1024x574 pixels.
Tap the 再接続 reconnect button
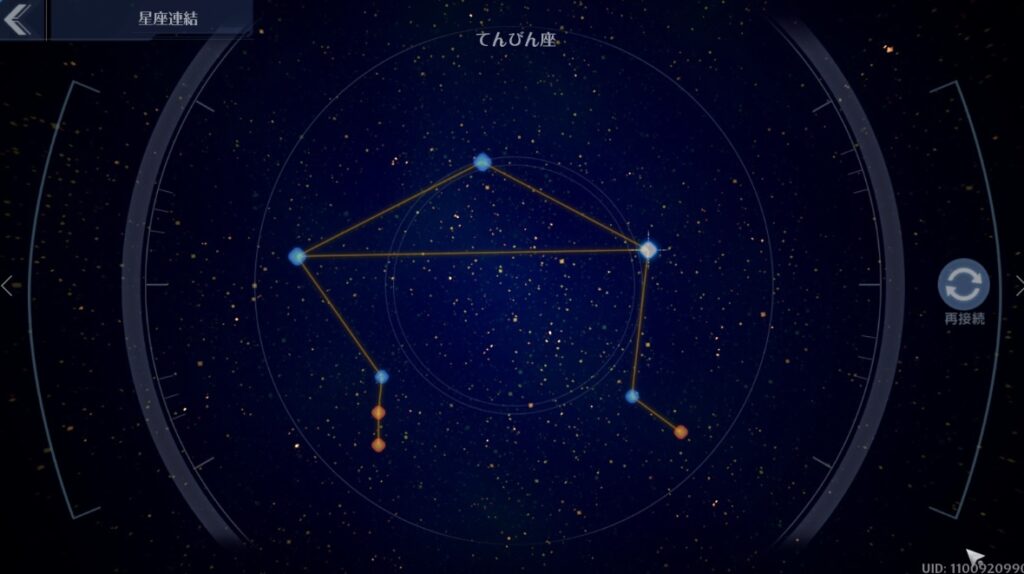point(963,285)
